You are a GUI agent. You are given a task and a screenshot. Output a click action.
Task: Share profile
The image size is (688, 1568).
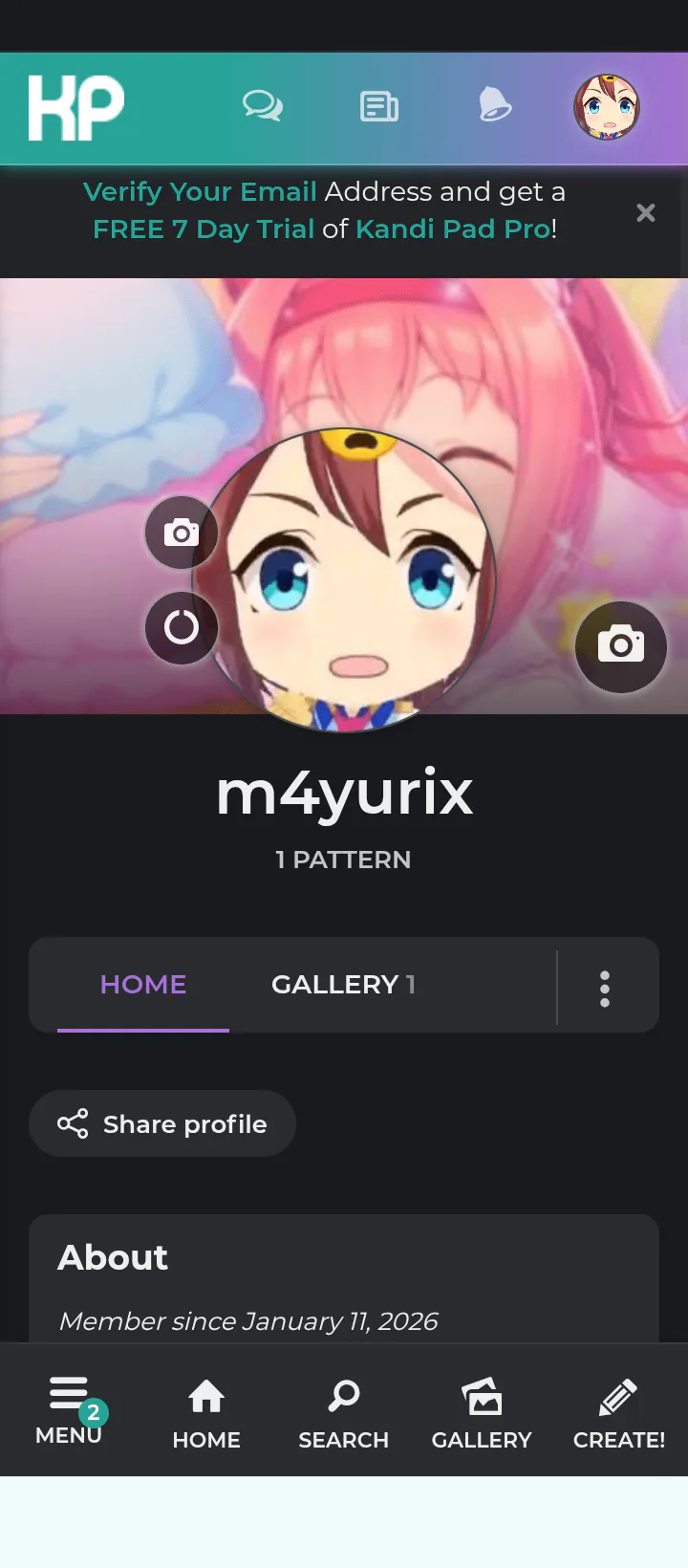click(x=162, y=1124)
